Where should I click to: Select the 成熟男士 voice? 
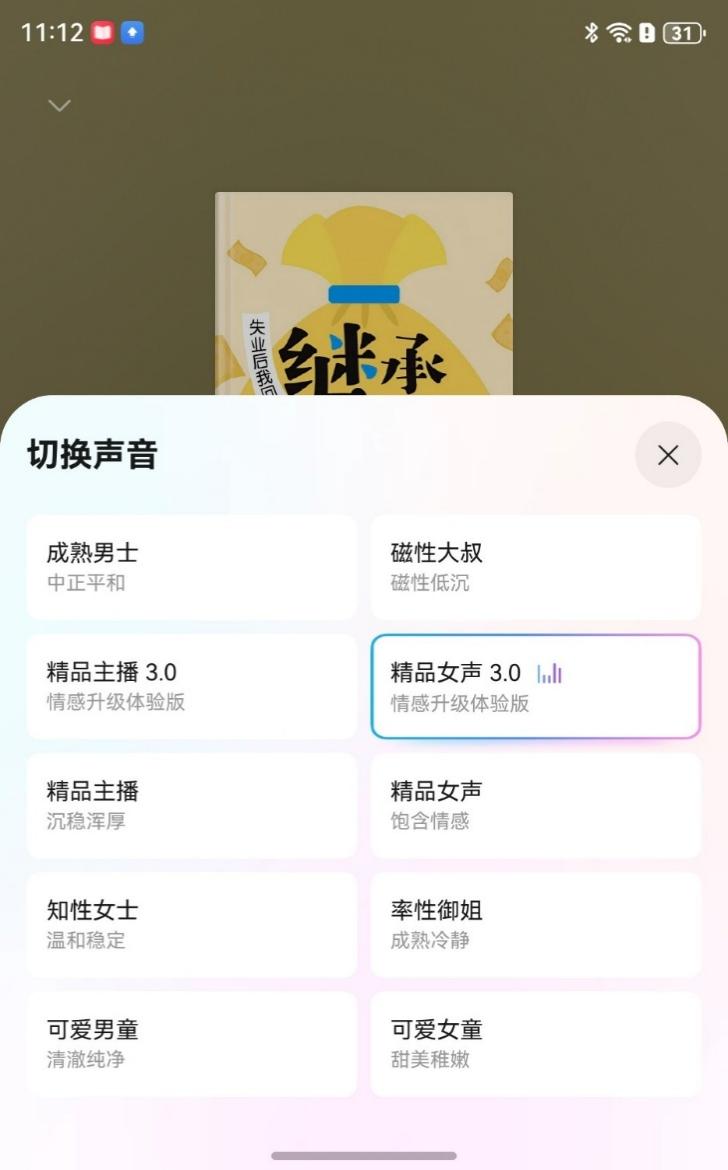pos(191,567)
